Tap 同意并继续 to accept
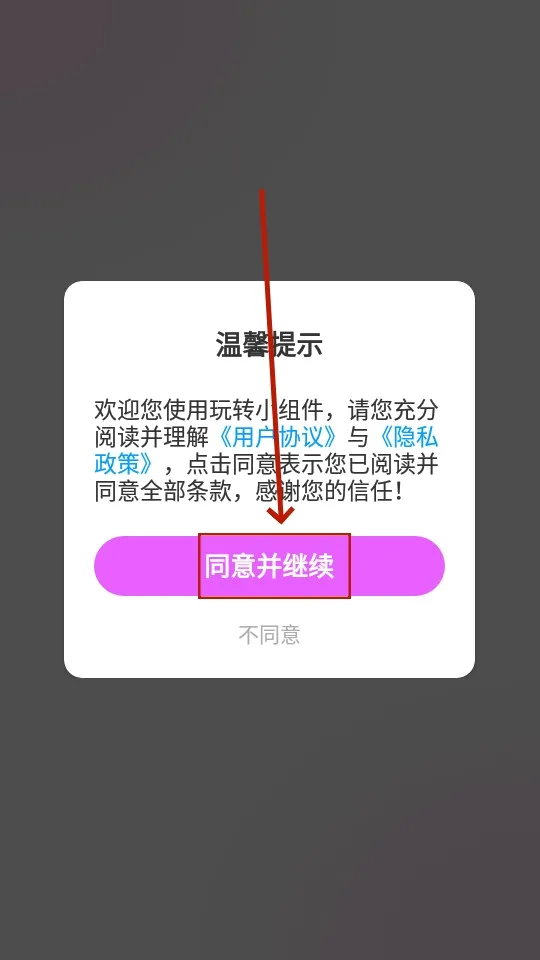540x960 pixels. [269, 566]
